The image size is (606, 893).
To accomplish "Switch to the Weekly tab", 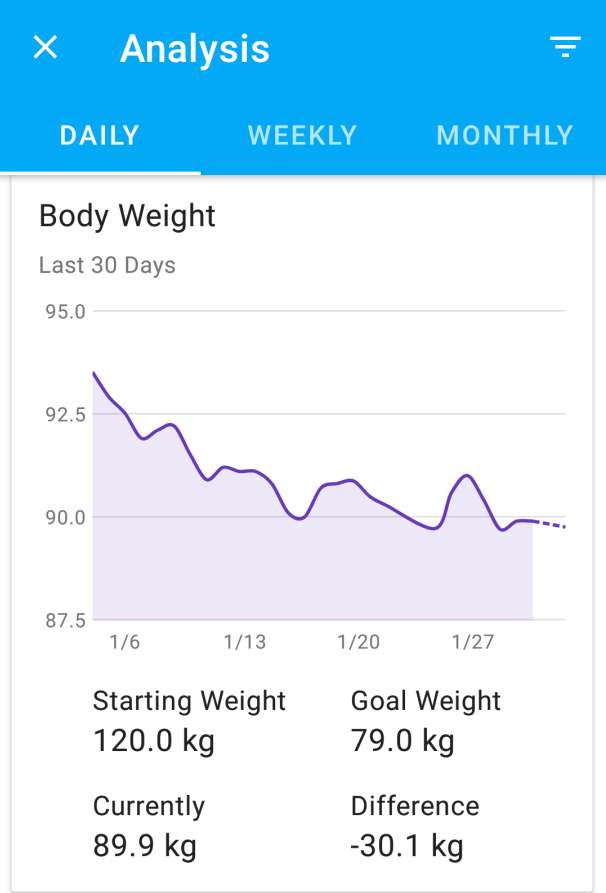I will 302,136.
